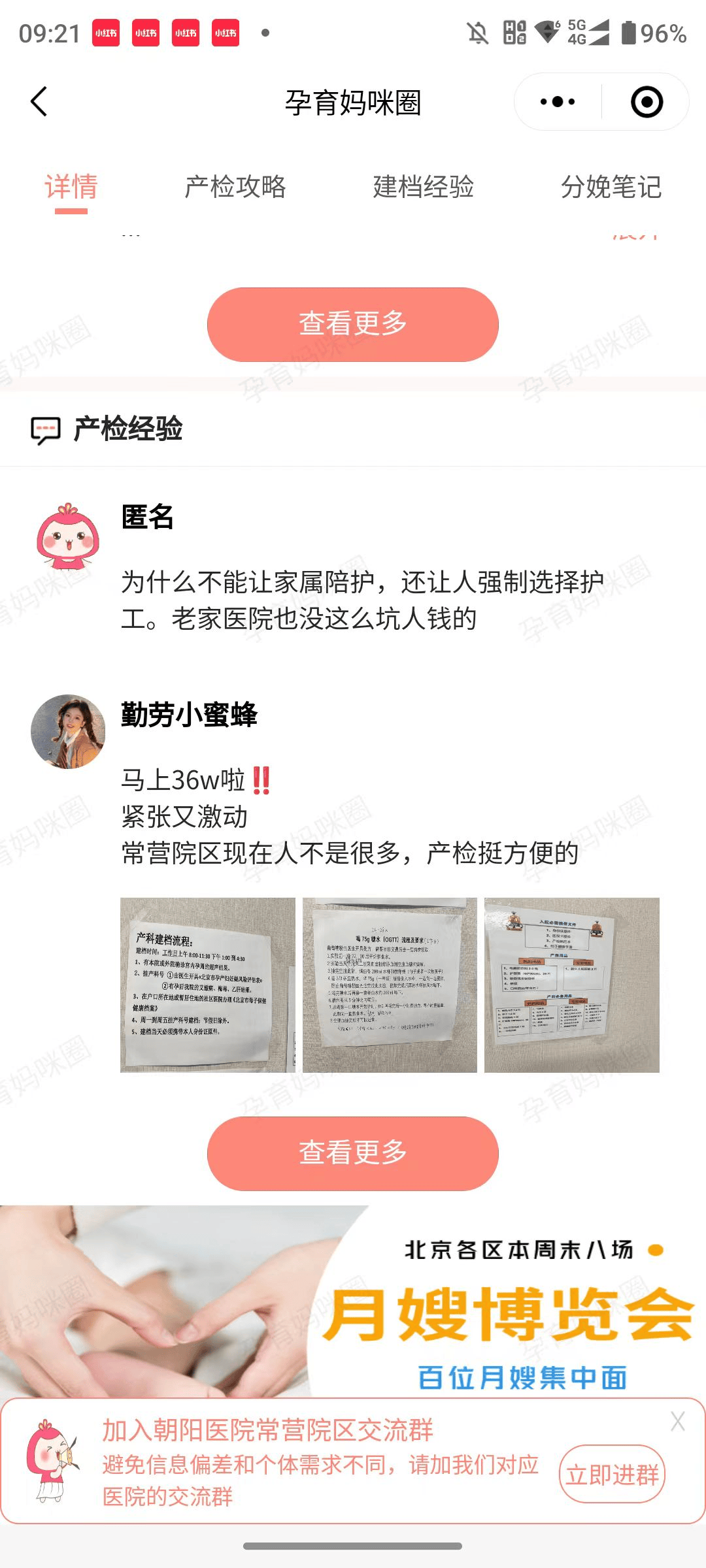This screenshot has height=1568, width=706.
Task: Open the 月嫂博览会 banner
Action: pos(353,1300)
